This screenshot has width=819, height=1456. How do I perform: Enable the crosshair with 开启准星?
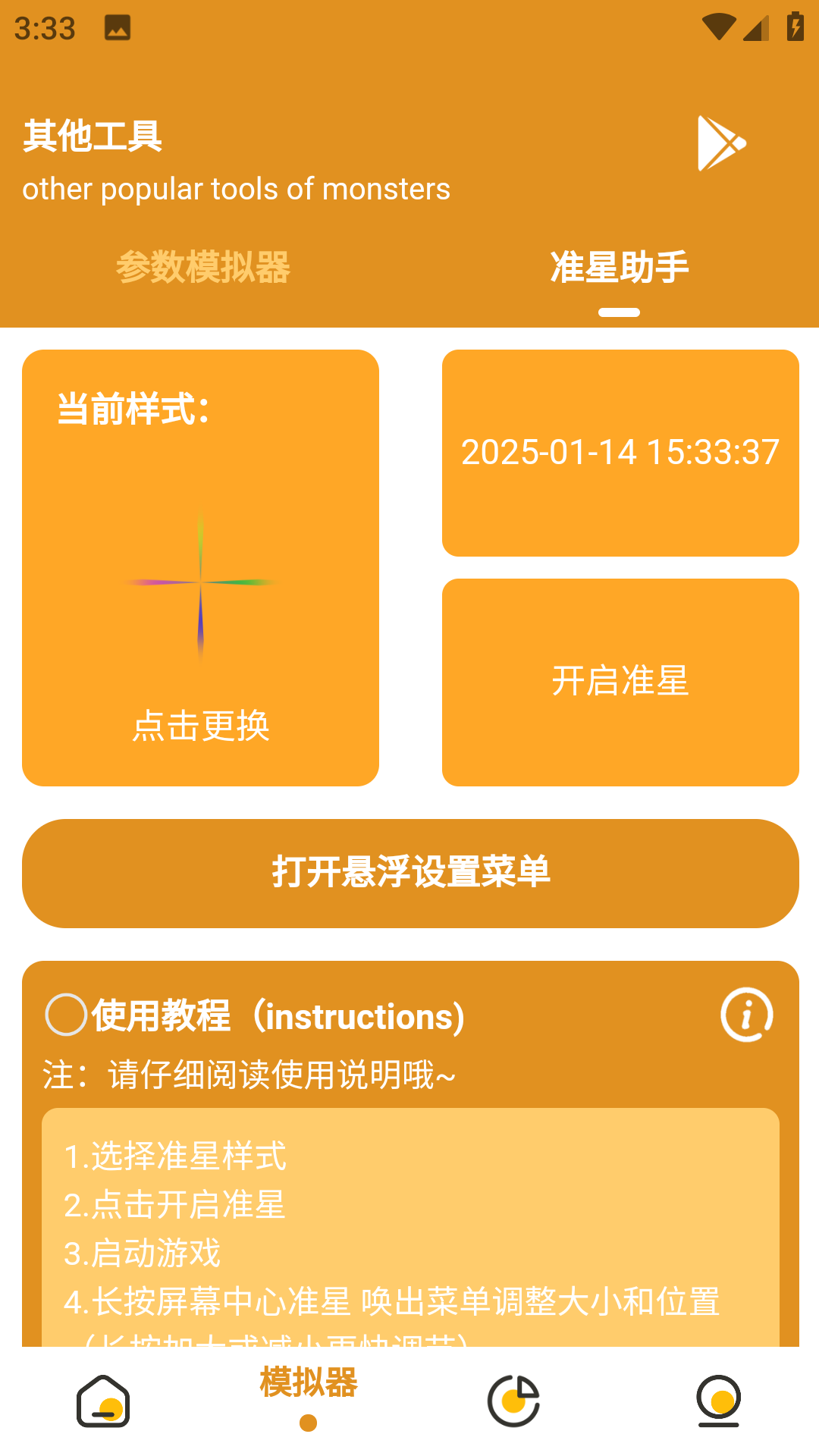tap(621, 681)
